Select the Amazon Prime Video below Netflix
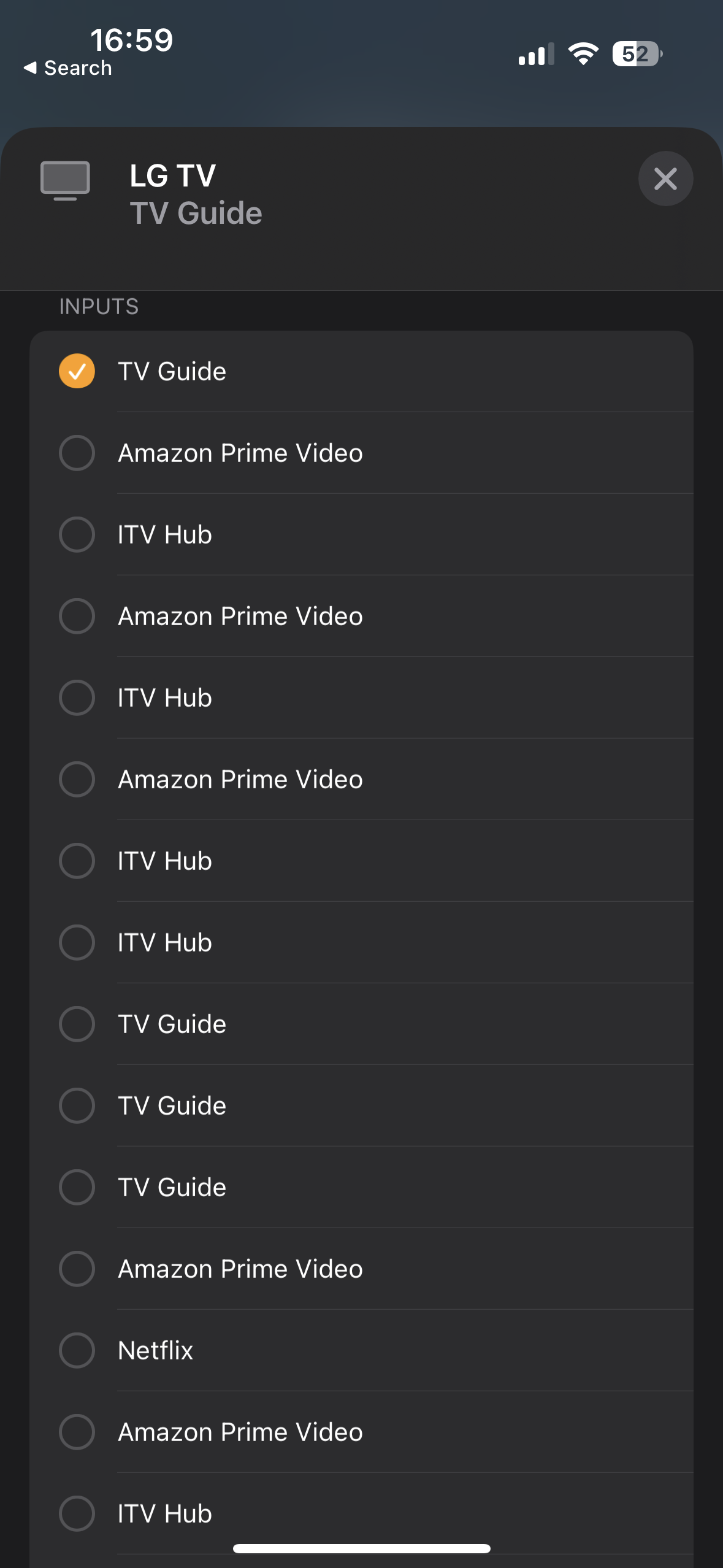This screenshot has width=723, height=1568. click(x=361, y=1432)
